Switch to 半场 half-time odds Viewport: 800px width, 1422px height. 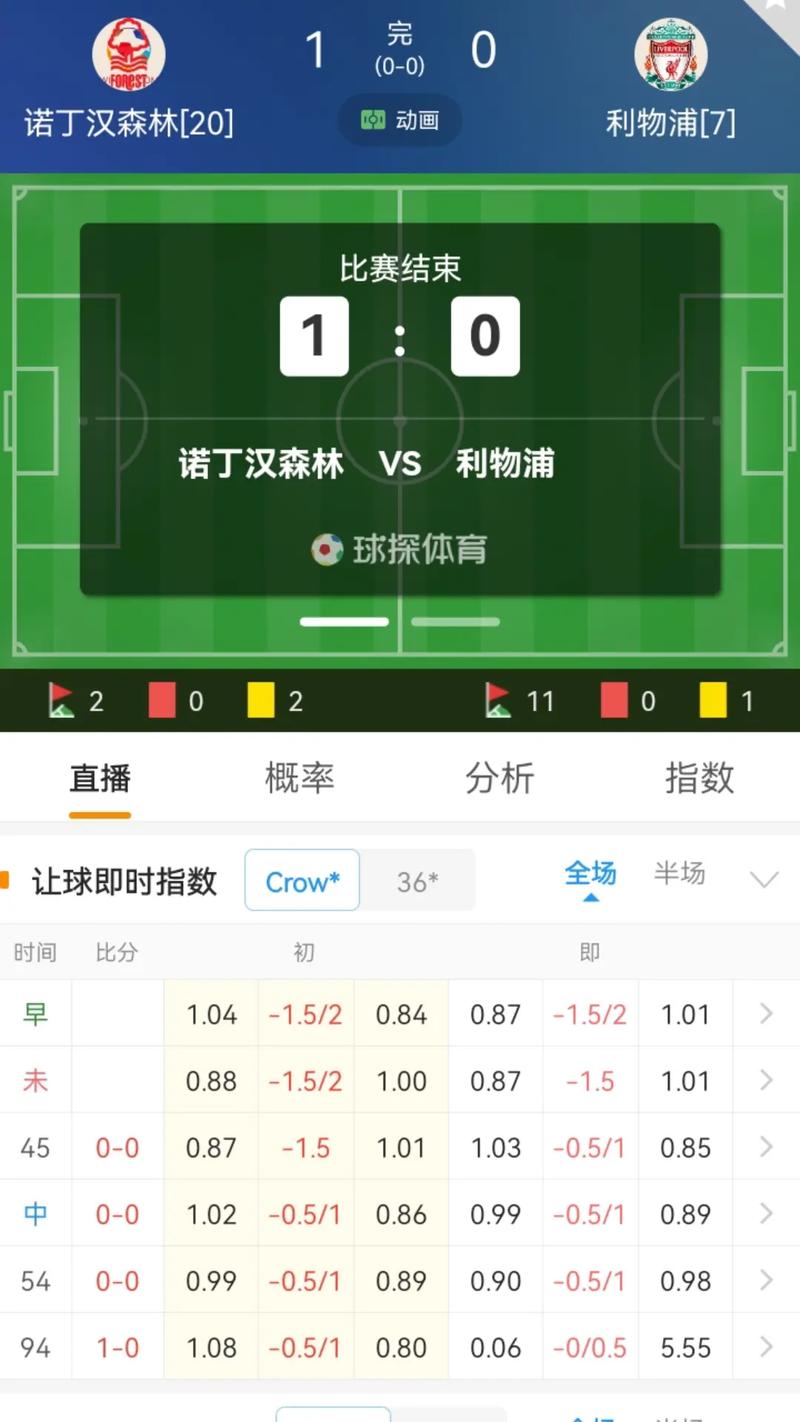680,874
